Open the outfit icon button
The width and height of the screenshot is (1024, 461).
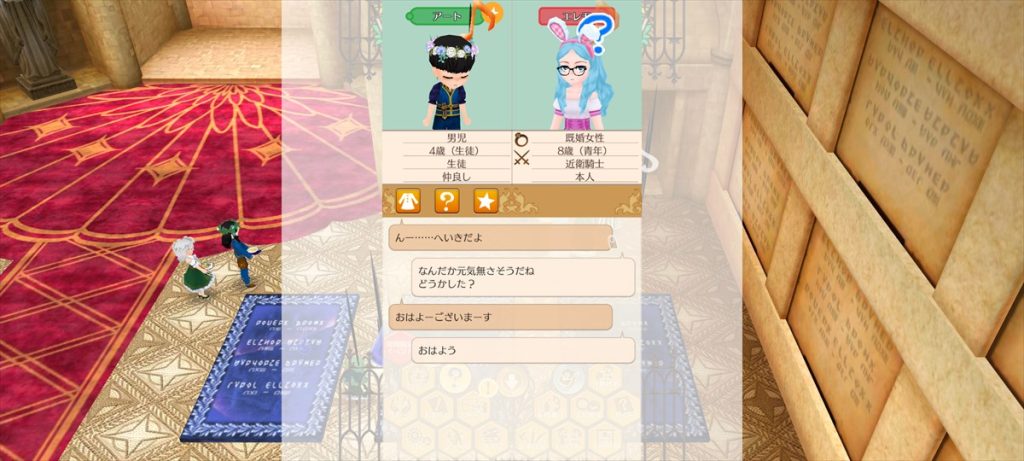pyautogui.click(x=407, y=200)
